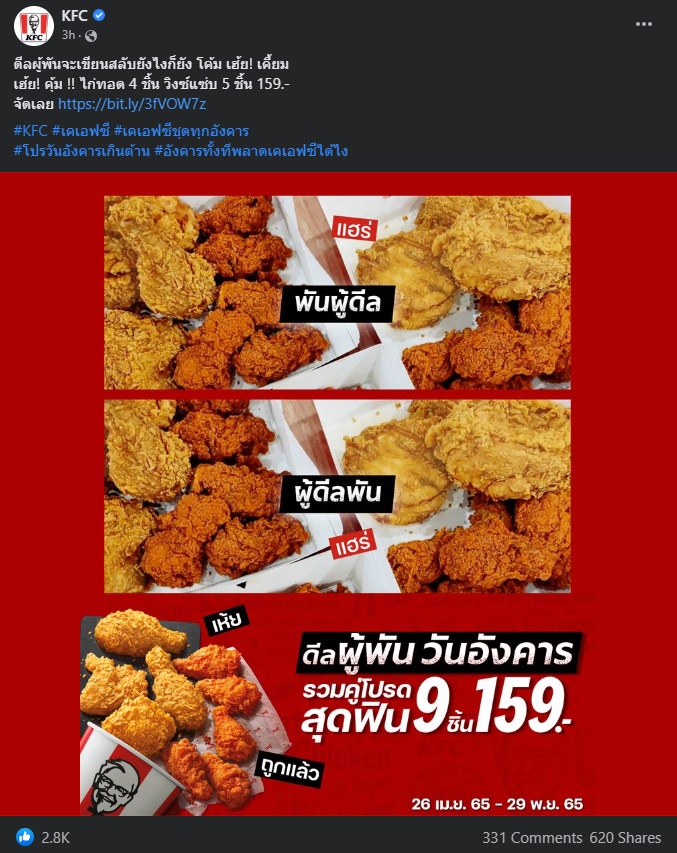Viewport: 677px width, 853px height.
Task: View the 620 Shares list
Action: [x=625, y=837]
